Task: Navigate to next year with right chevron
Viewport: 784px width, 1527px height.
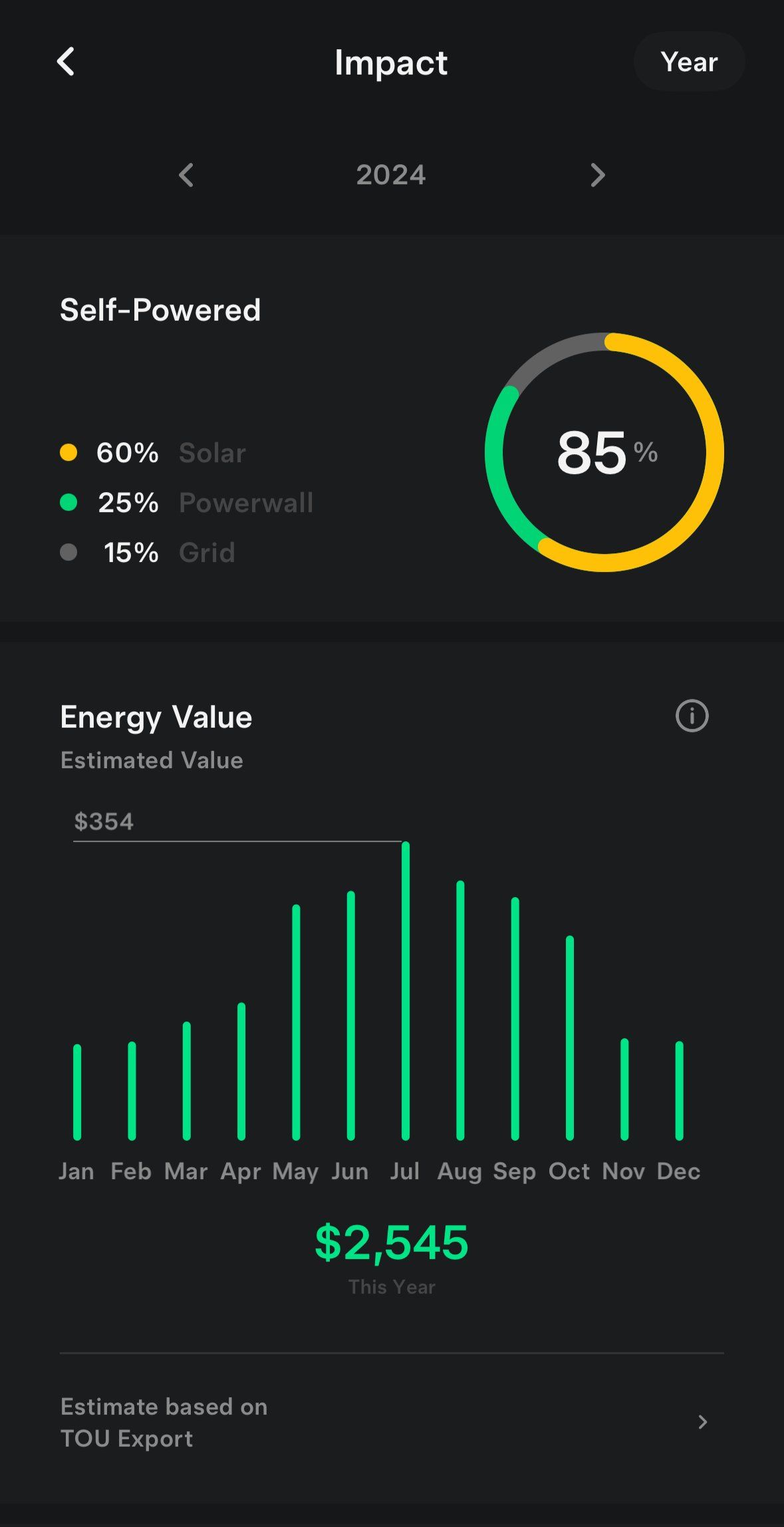Action: (x=597, y=175)
